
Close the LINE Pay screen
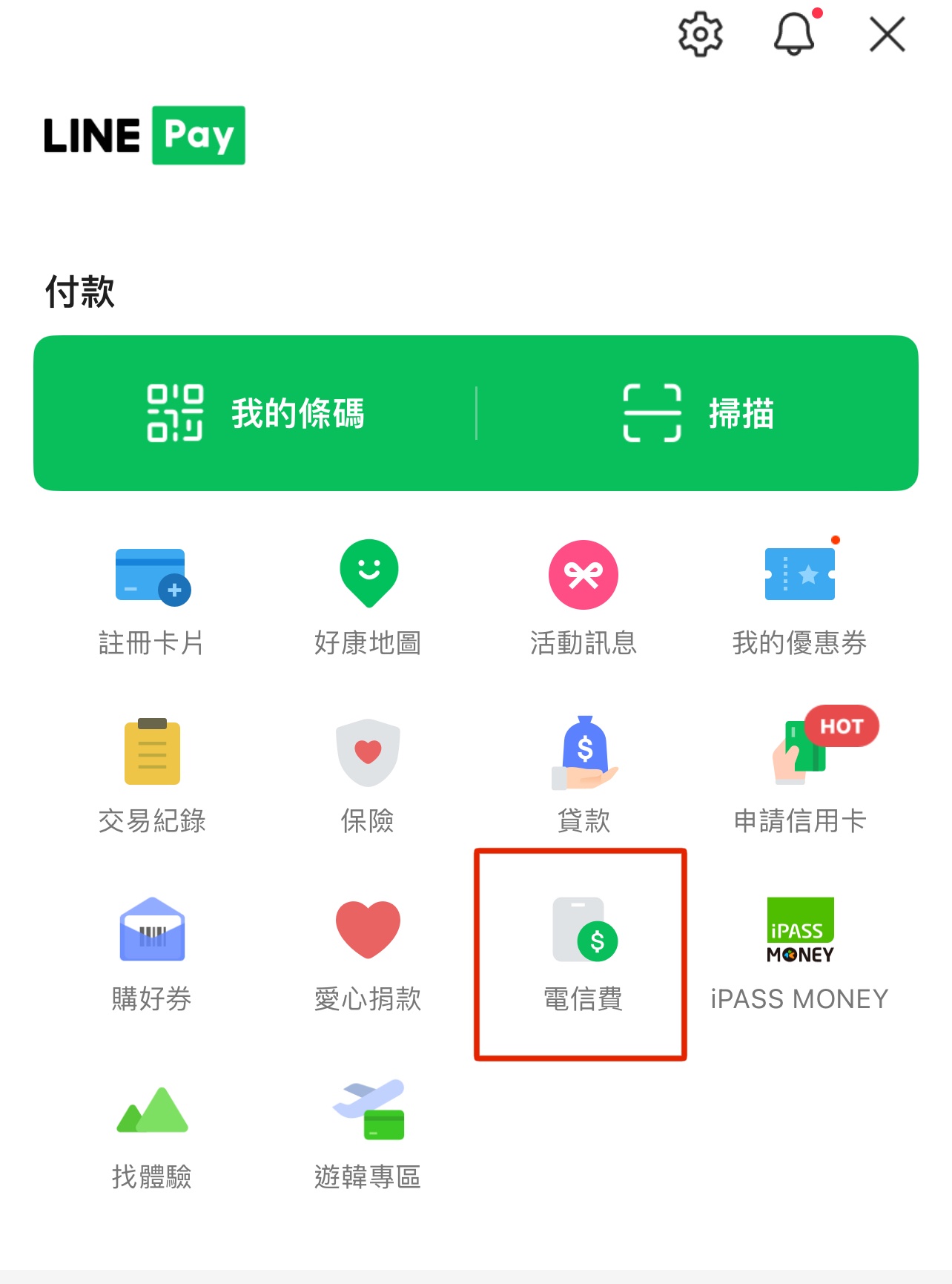[887, 34]
